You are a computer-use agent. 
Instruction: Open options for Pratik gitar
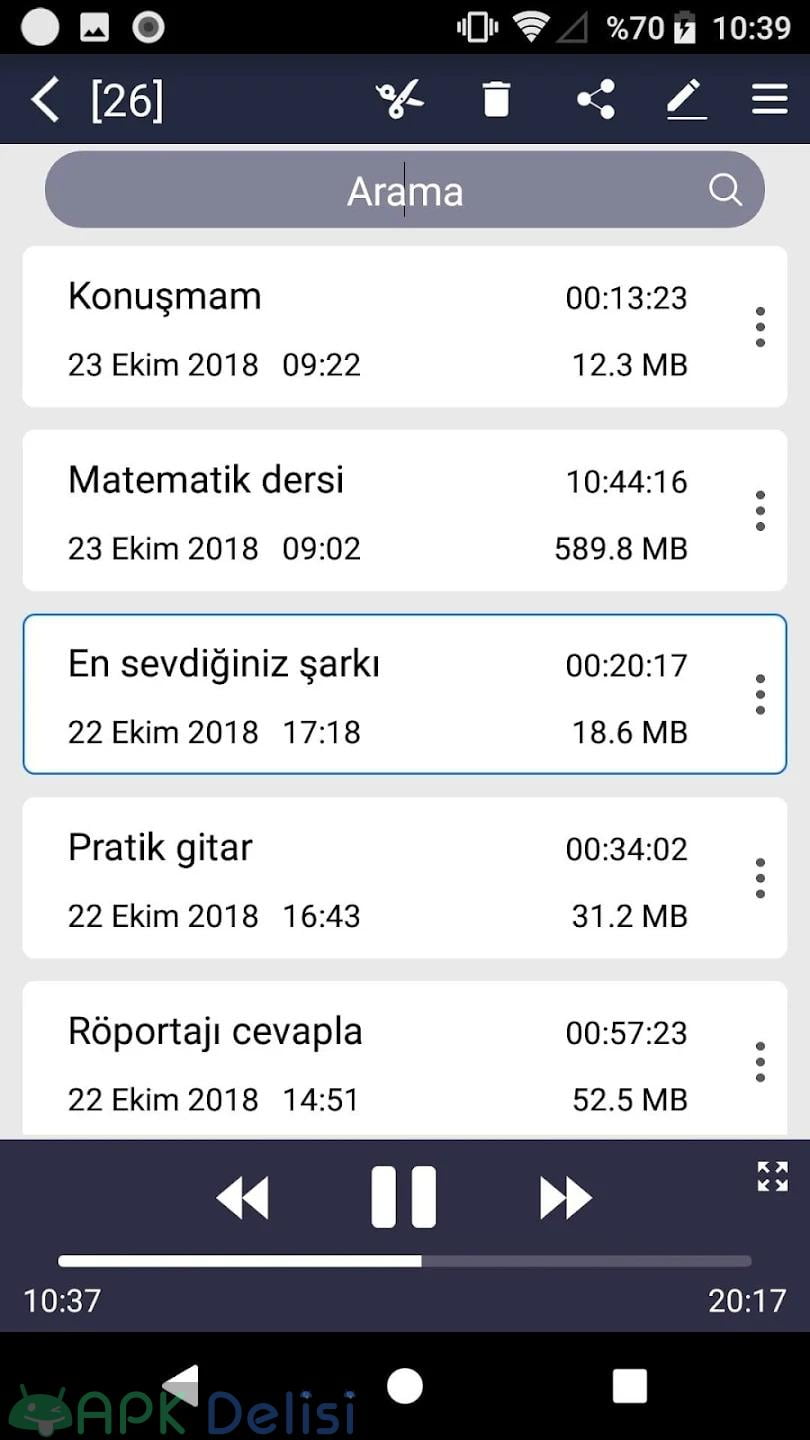click(760, 878)
